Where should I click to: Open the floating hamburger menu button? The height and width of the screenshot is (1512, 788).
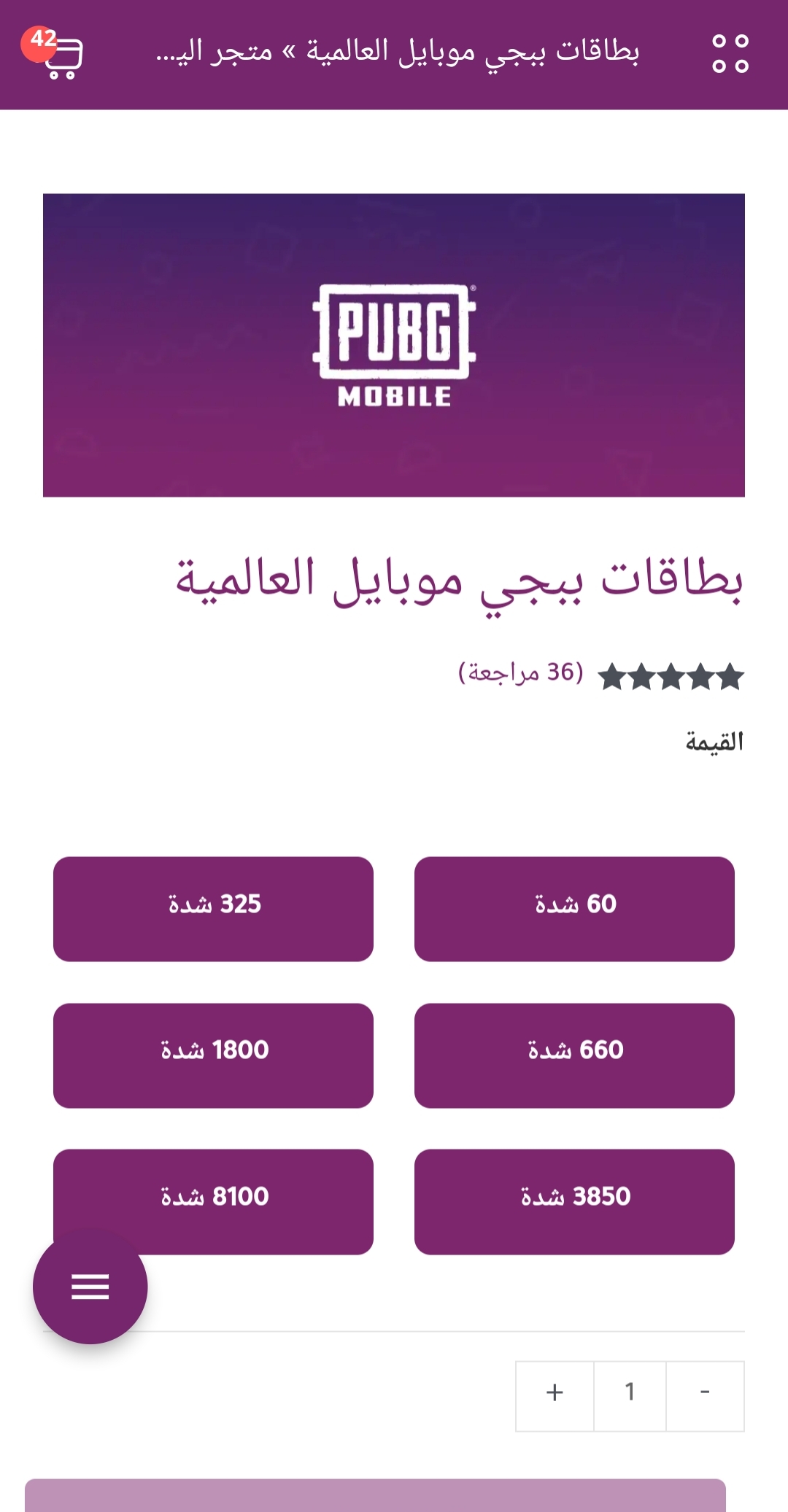tap(90, 1287)
